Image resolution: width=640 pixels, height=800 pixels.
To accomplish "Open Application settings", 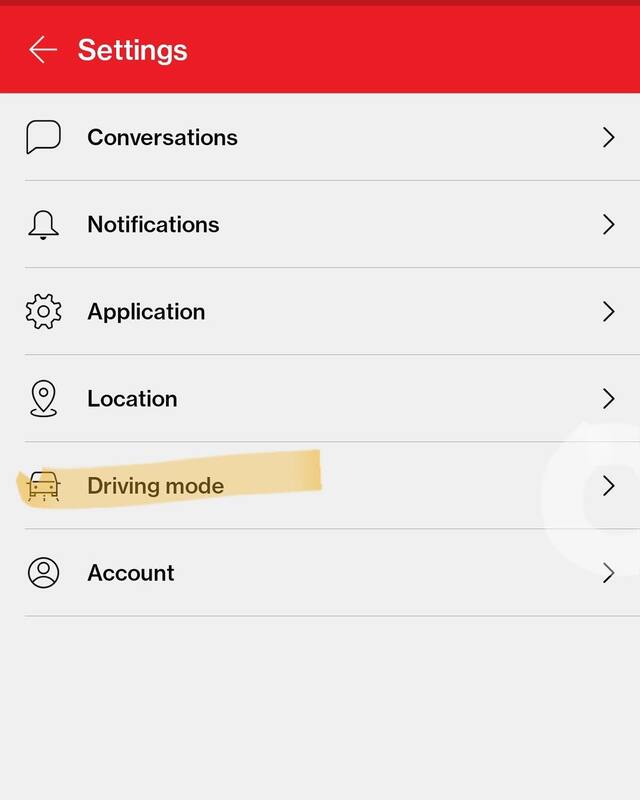I will click(x=146, y=312).
